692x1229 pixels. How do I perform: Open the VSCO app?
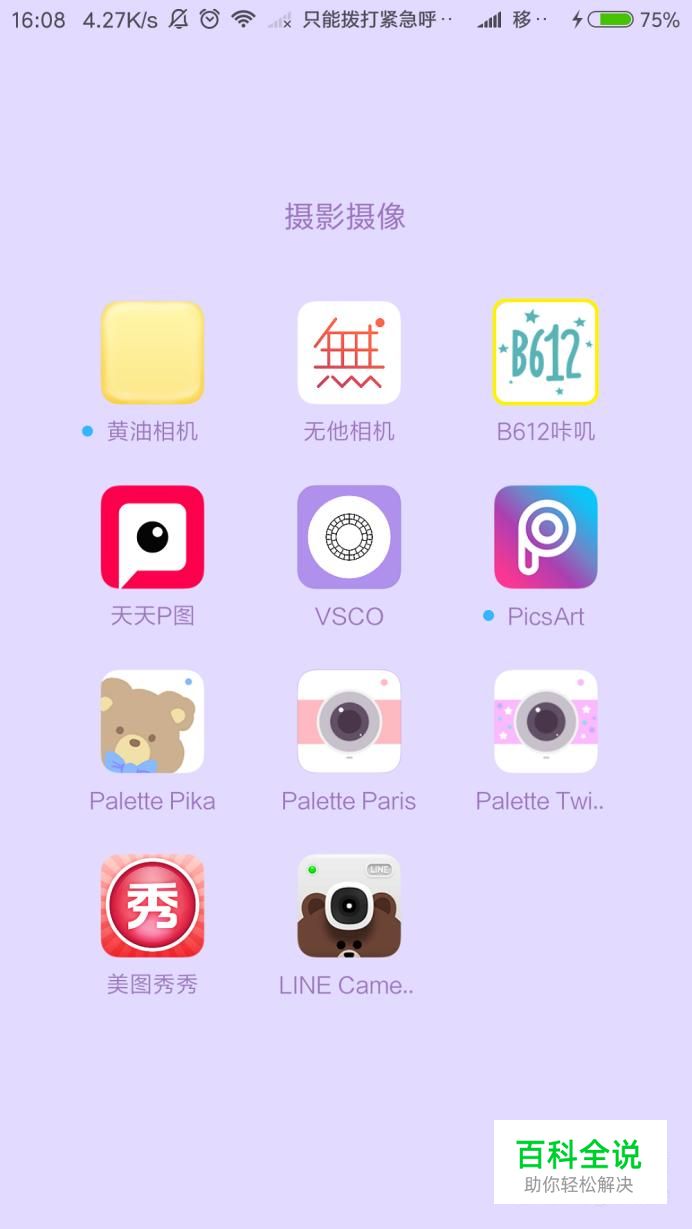[349, 537]
